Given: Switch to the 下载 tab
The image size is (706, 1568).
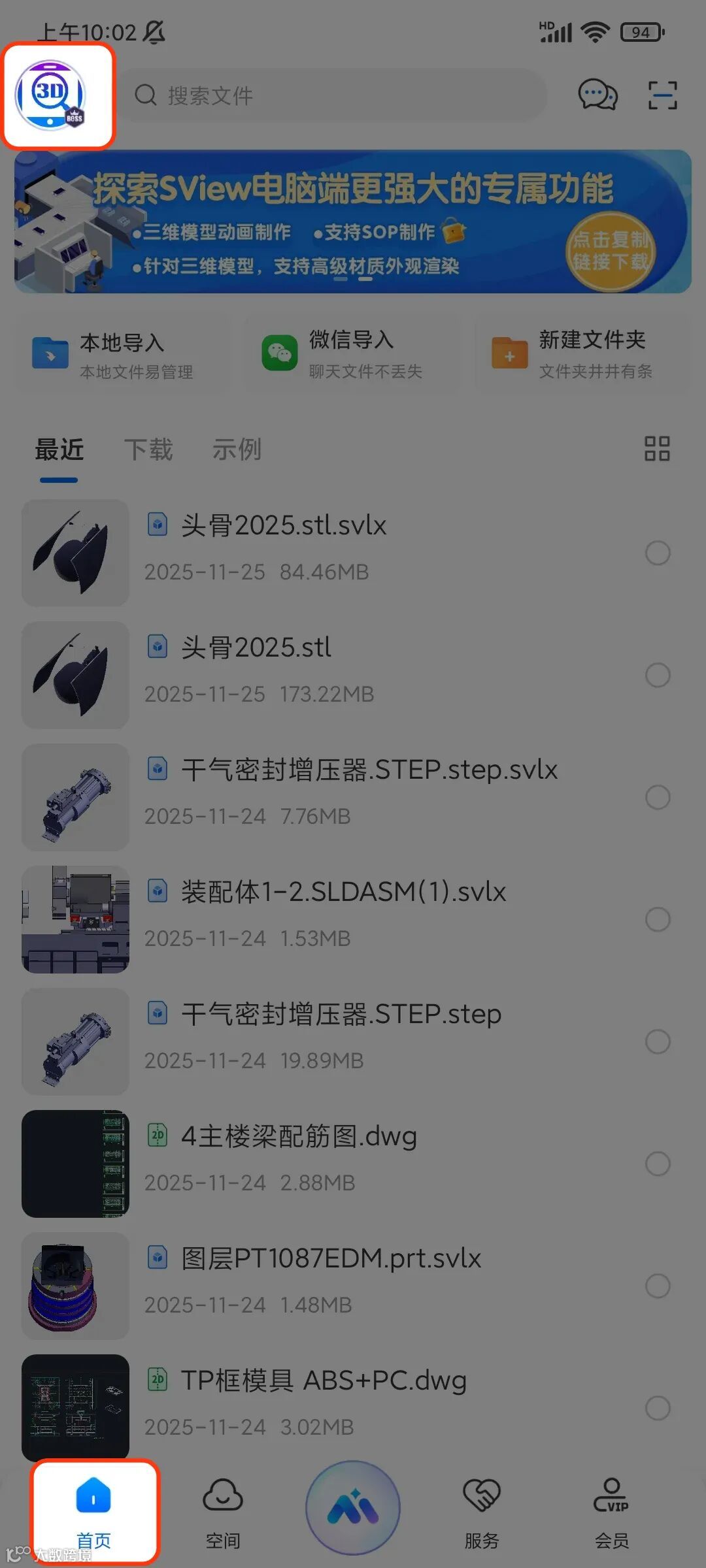Looking at the screenshot, I should tap(148, 449).
